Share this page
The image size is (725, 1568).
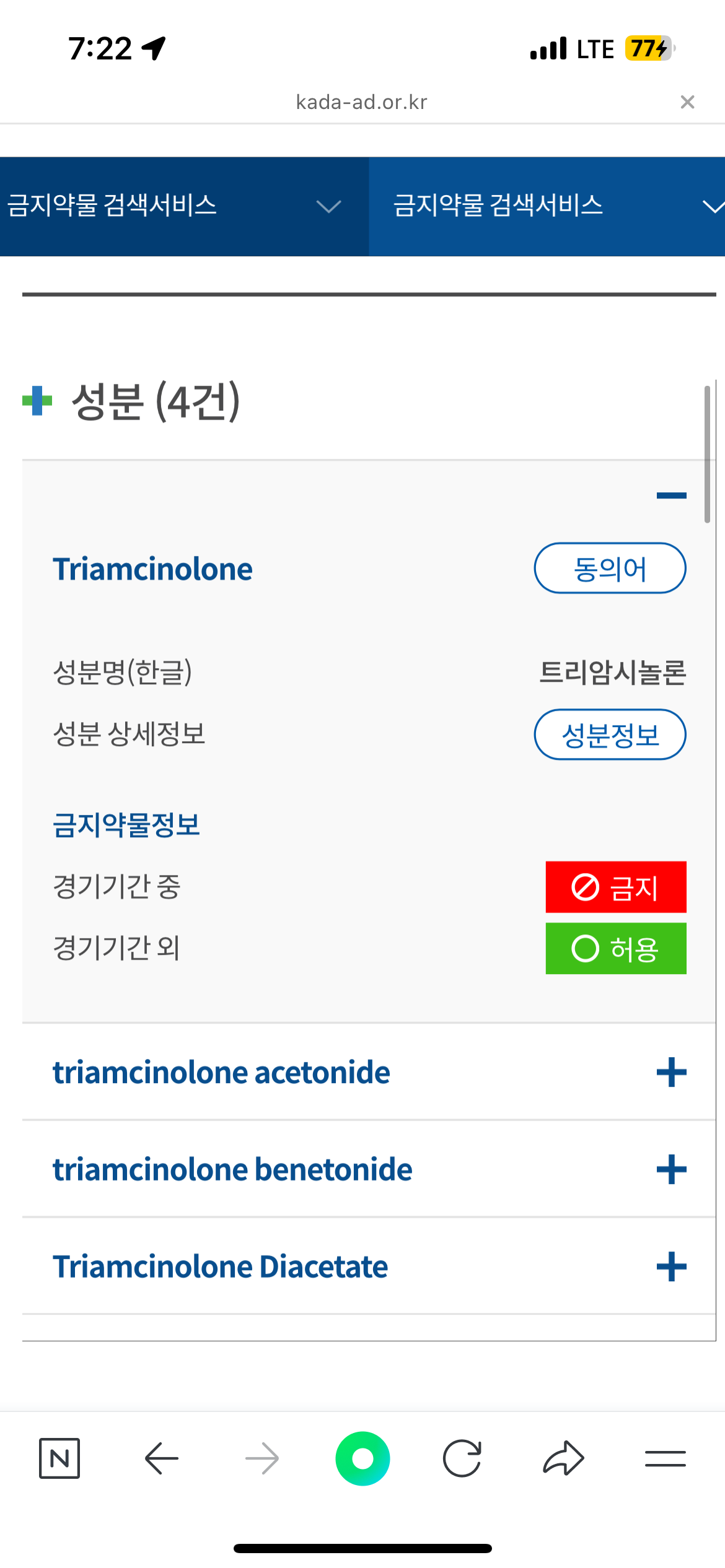(563, 1458)
